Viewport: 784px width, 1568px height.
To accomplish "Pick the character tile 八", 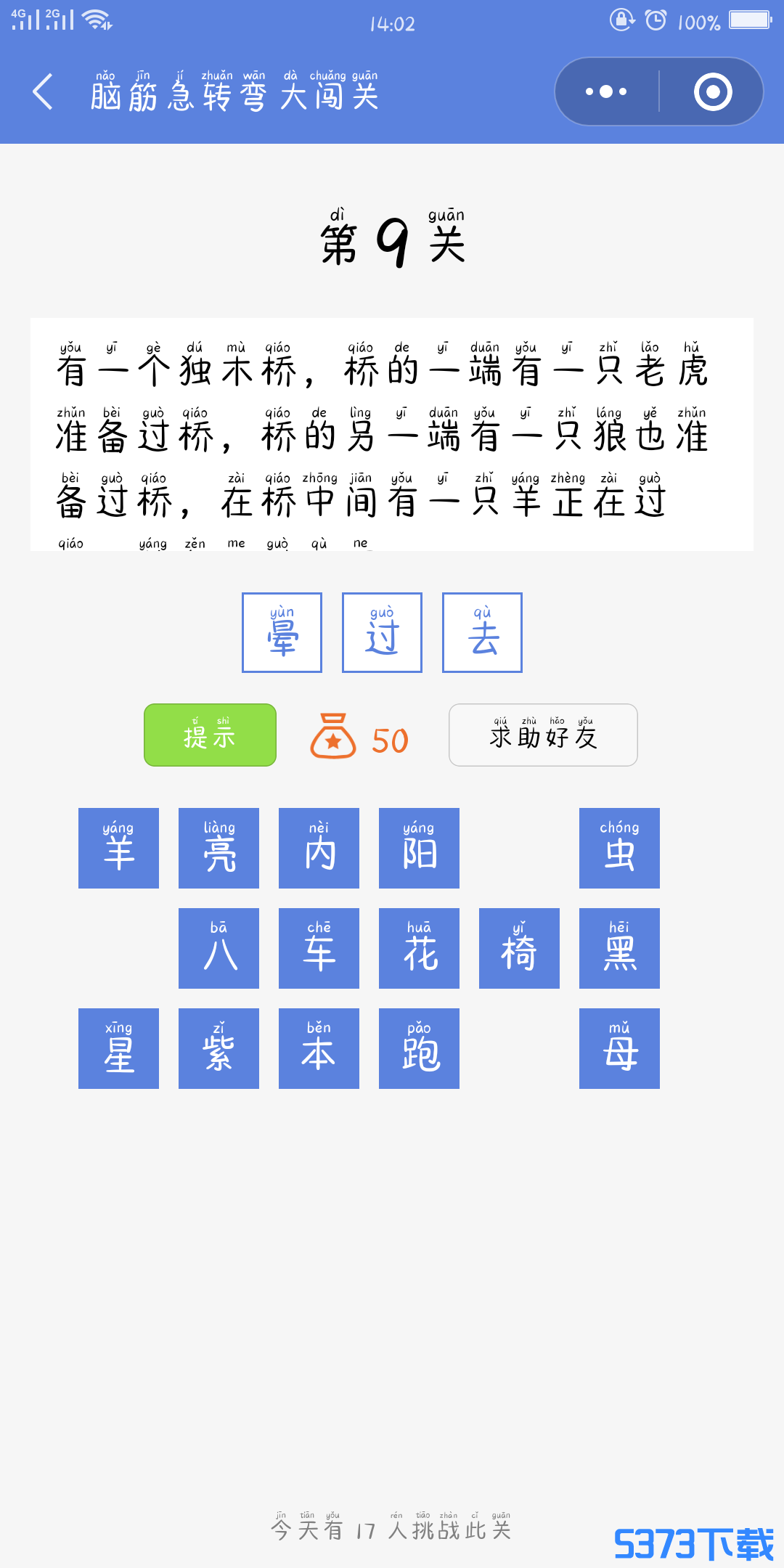I will click(219, 948).
